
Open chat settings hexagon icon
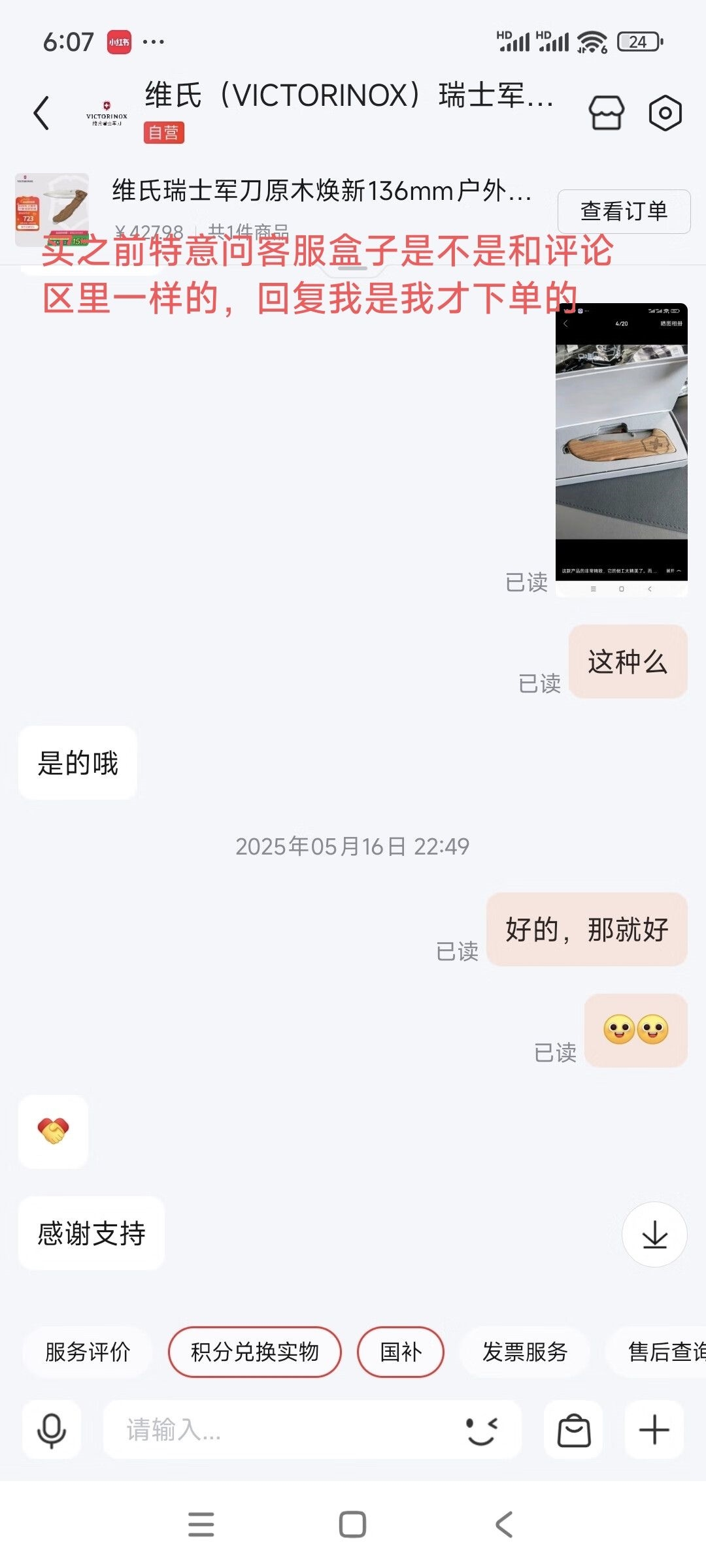click(665, 113)
